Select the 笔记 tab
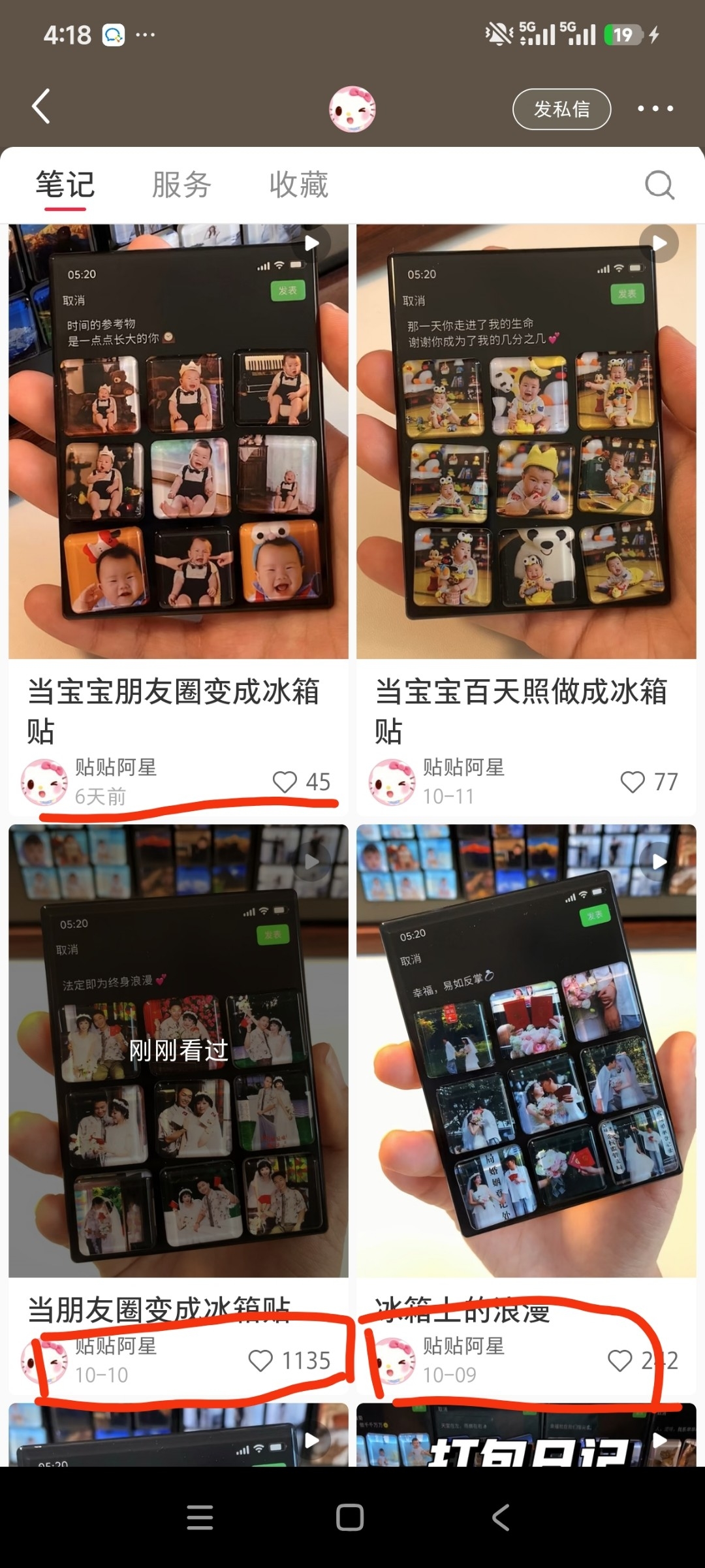Screen dimensions: 705x1568 65,185
